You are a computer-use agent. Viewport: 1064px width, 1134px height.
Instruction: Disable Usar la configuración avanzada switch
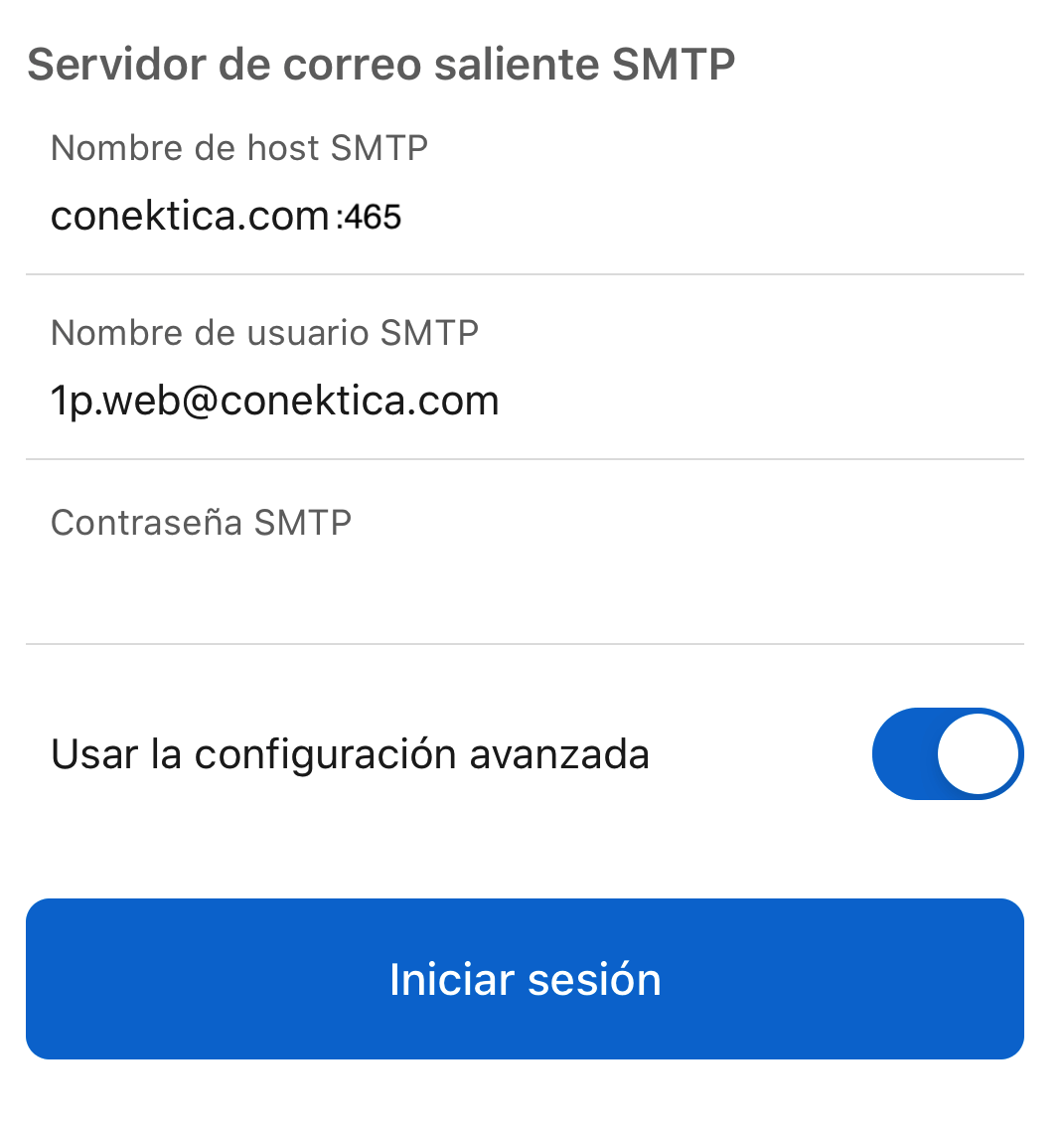(x=947, y=753)
